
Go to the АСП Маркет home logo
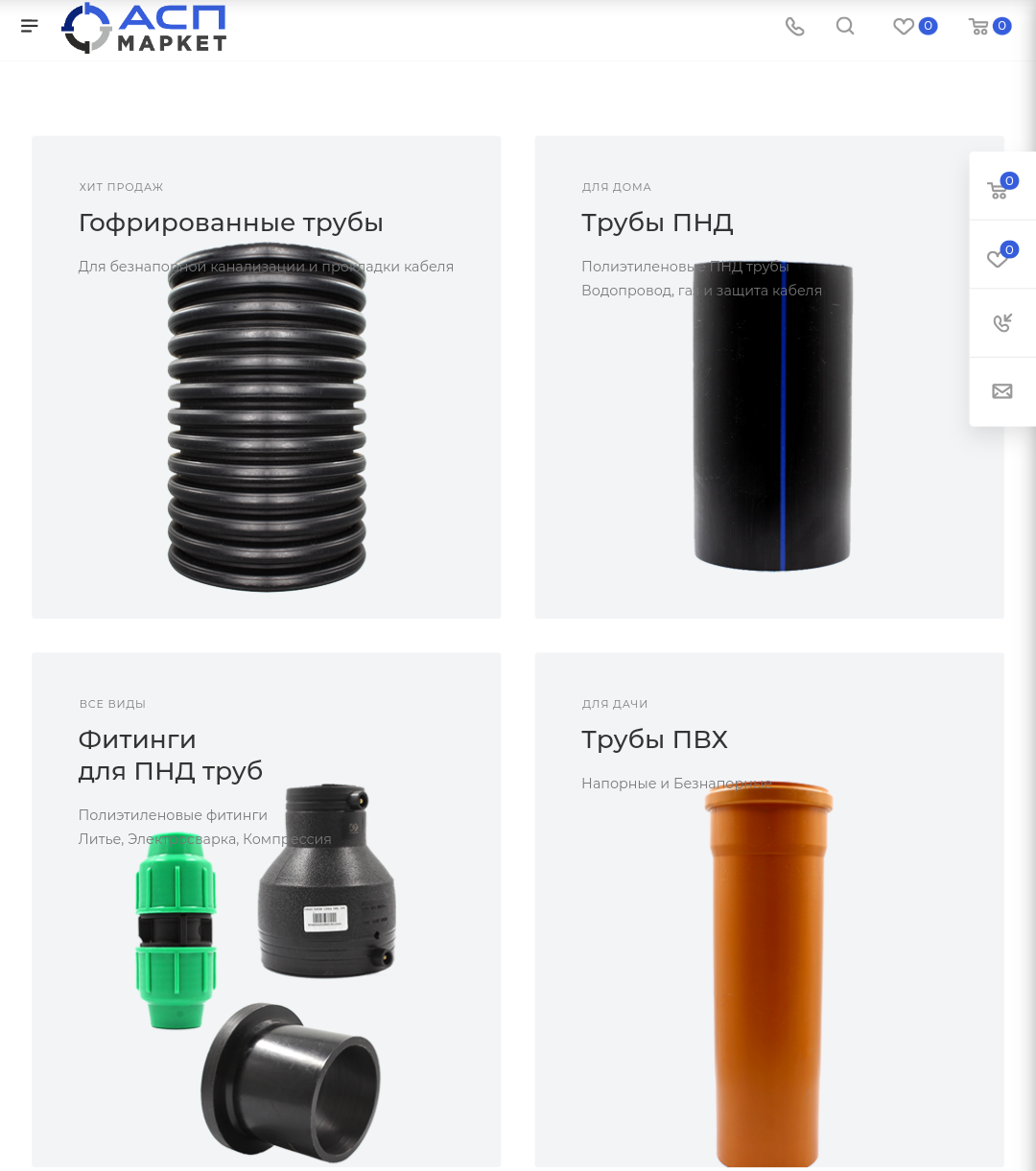(145, 28)
